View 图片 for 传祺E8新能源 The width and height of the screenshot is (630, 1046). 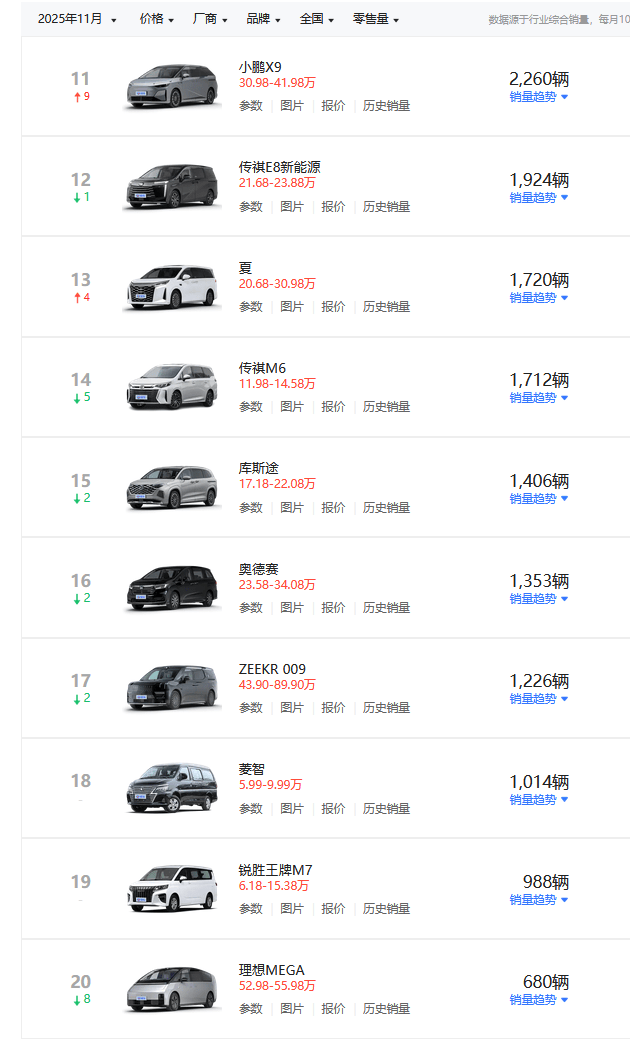[x=291, y=207]
